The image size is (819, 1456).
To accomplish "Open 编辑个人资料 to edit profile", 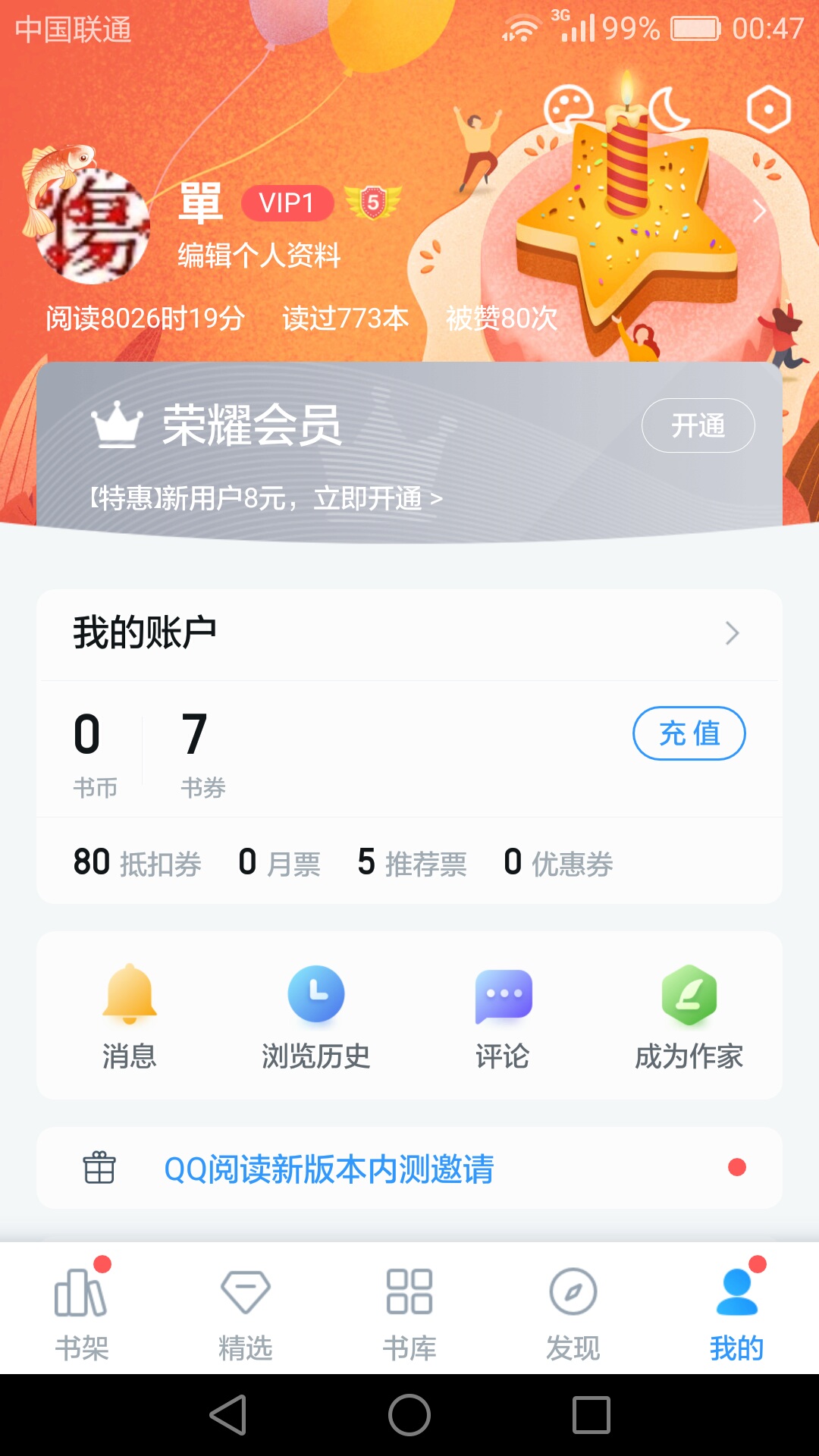I will tap(259, 256).
